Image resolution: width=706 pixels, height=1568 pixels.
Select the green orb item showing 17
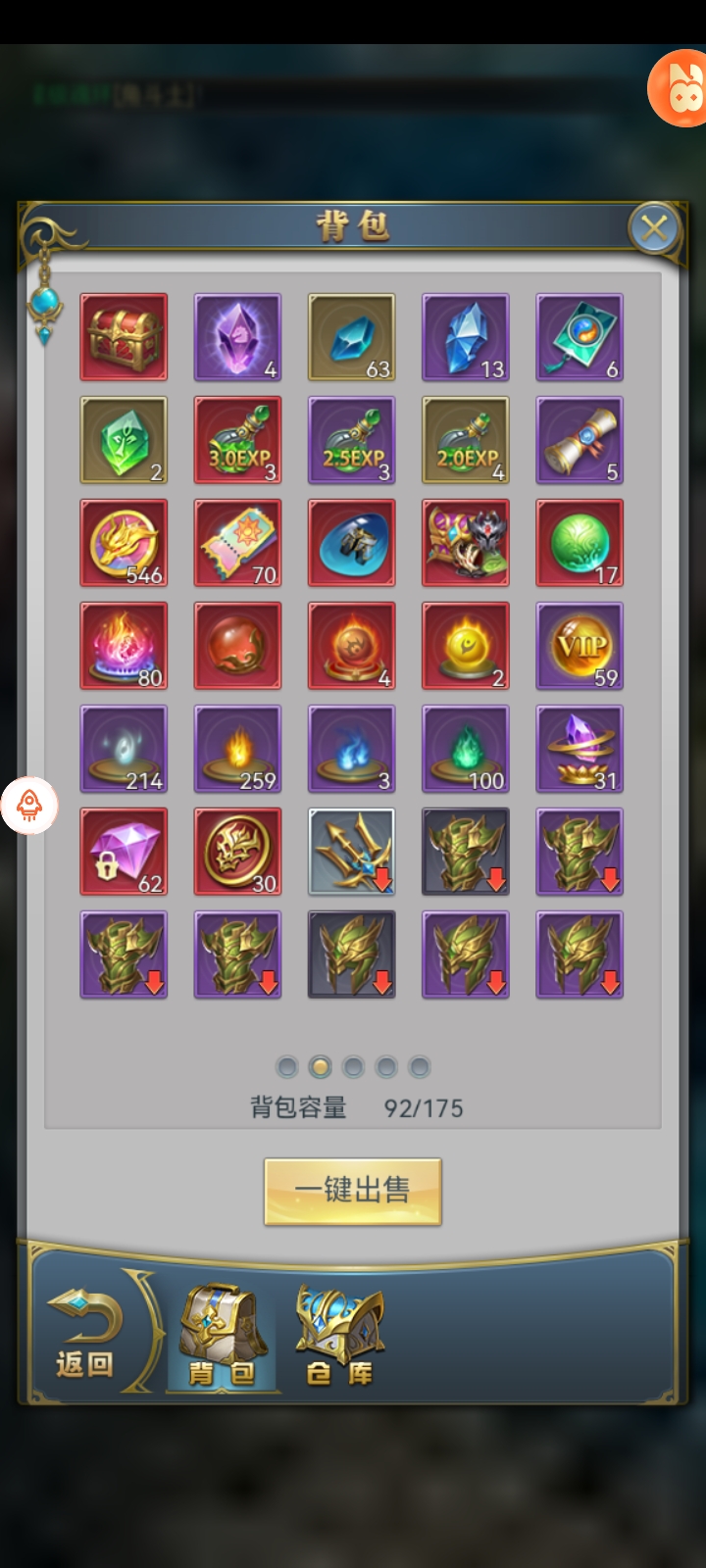[580, 543]
